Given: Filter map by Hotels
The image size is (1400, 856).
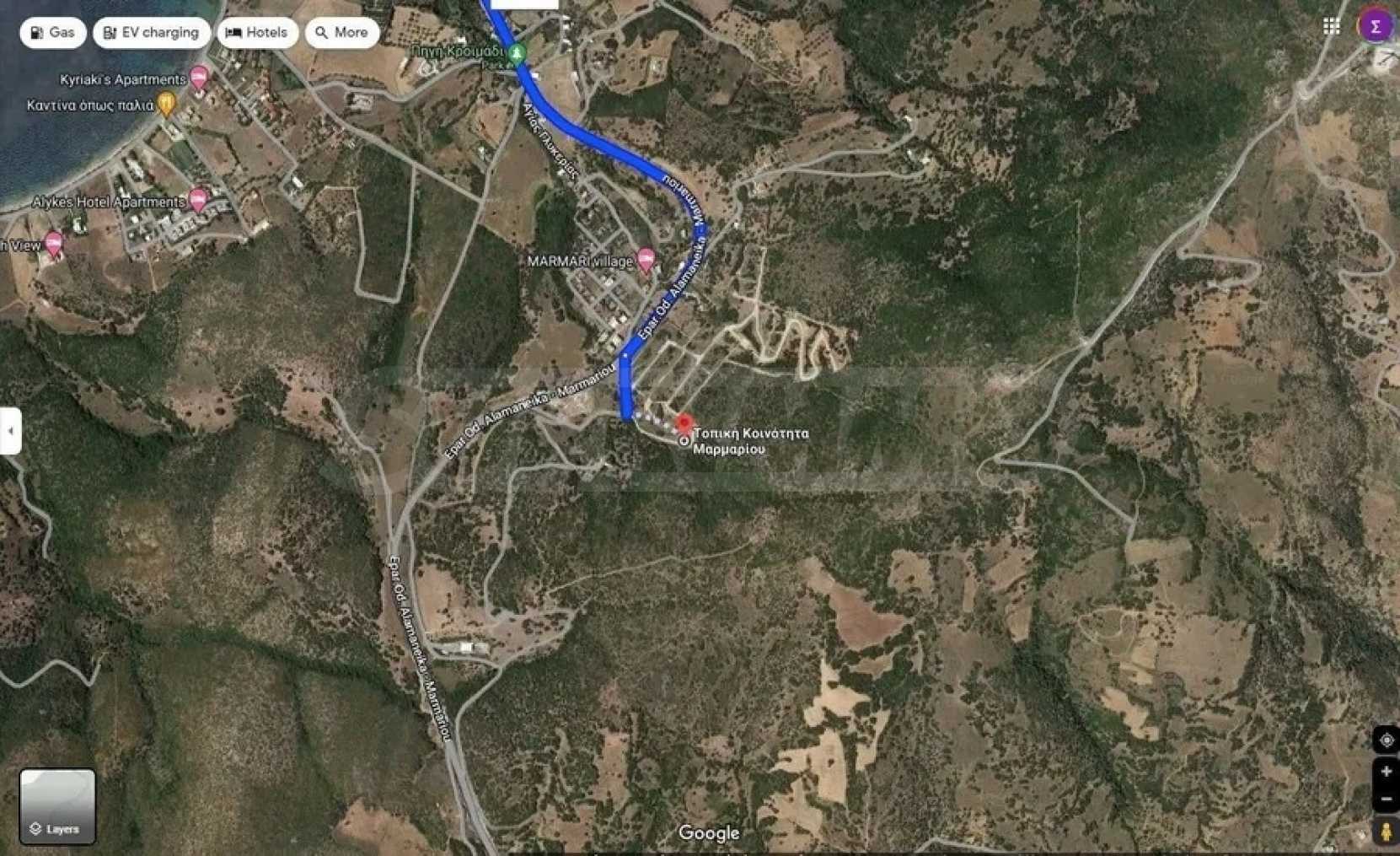Looking at the screenshot, I should click(257, 33).
